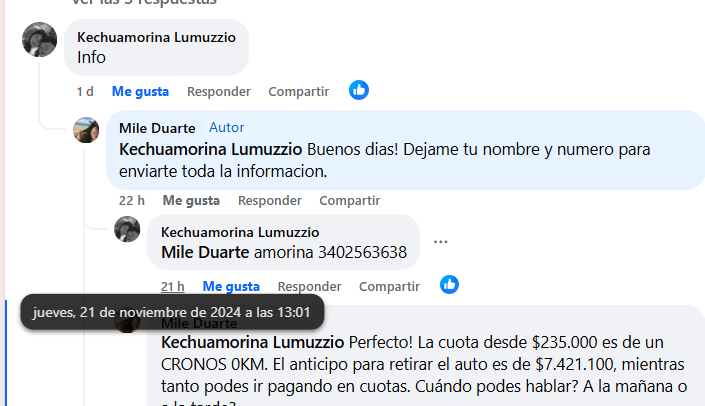The image size is (705, 406).
Task: Reply to Mile Duarte's 'Buenos dias' comment
Action: click(x=269, y=200)
